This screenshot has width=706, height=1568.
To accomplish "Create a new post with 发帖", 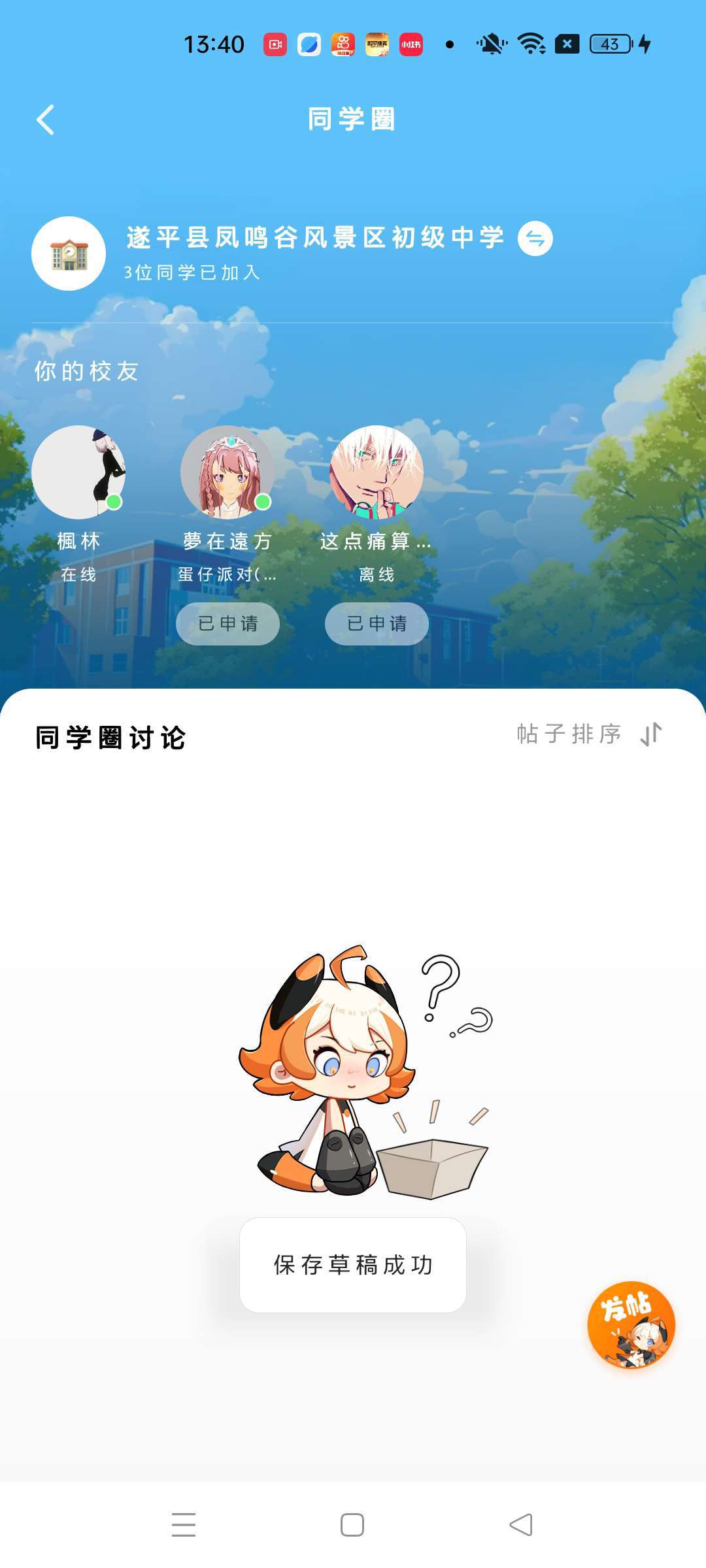I will pos(631,1325).
